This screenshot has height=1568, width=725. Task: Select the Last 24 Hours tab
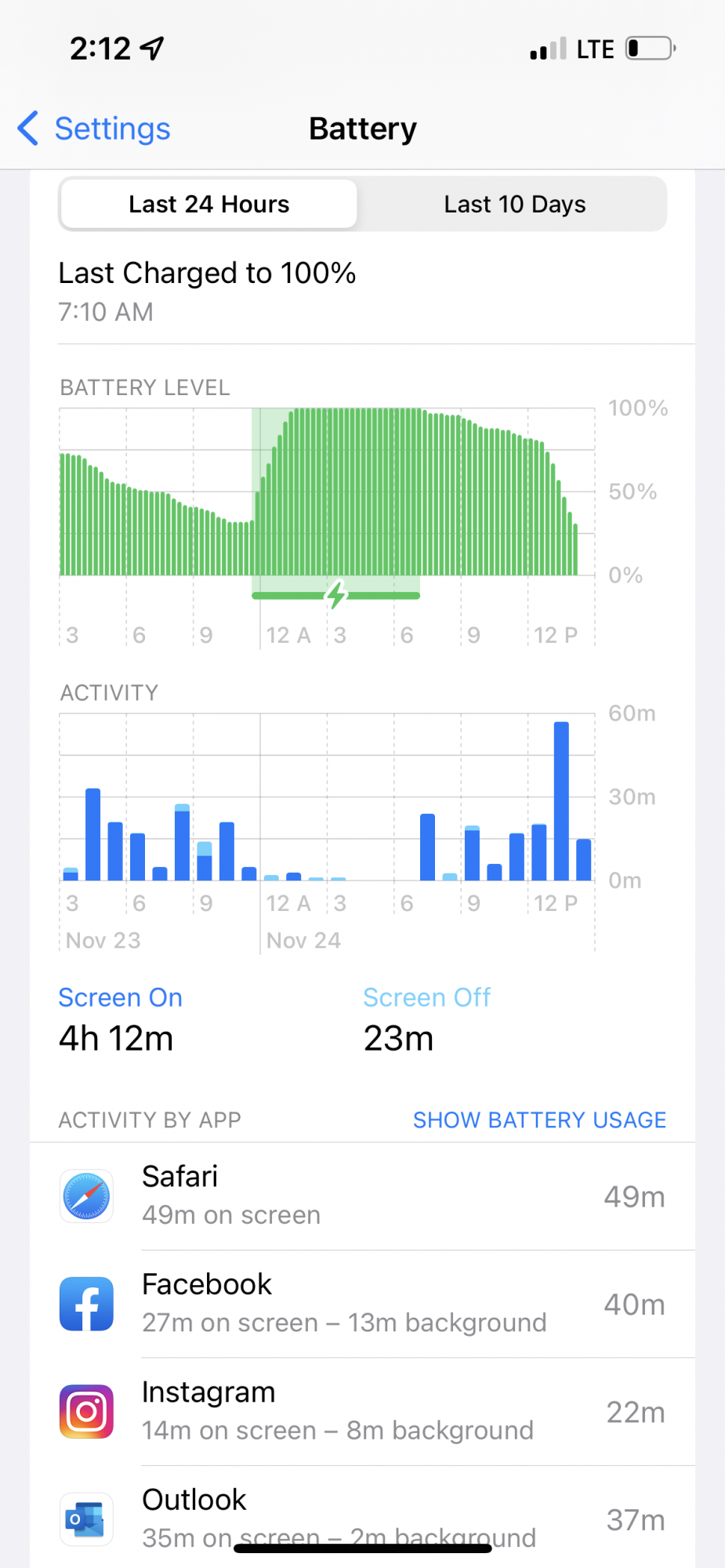(x=208, y=205)
